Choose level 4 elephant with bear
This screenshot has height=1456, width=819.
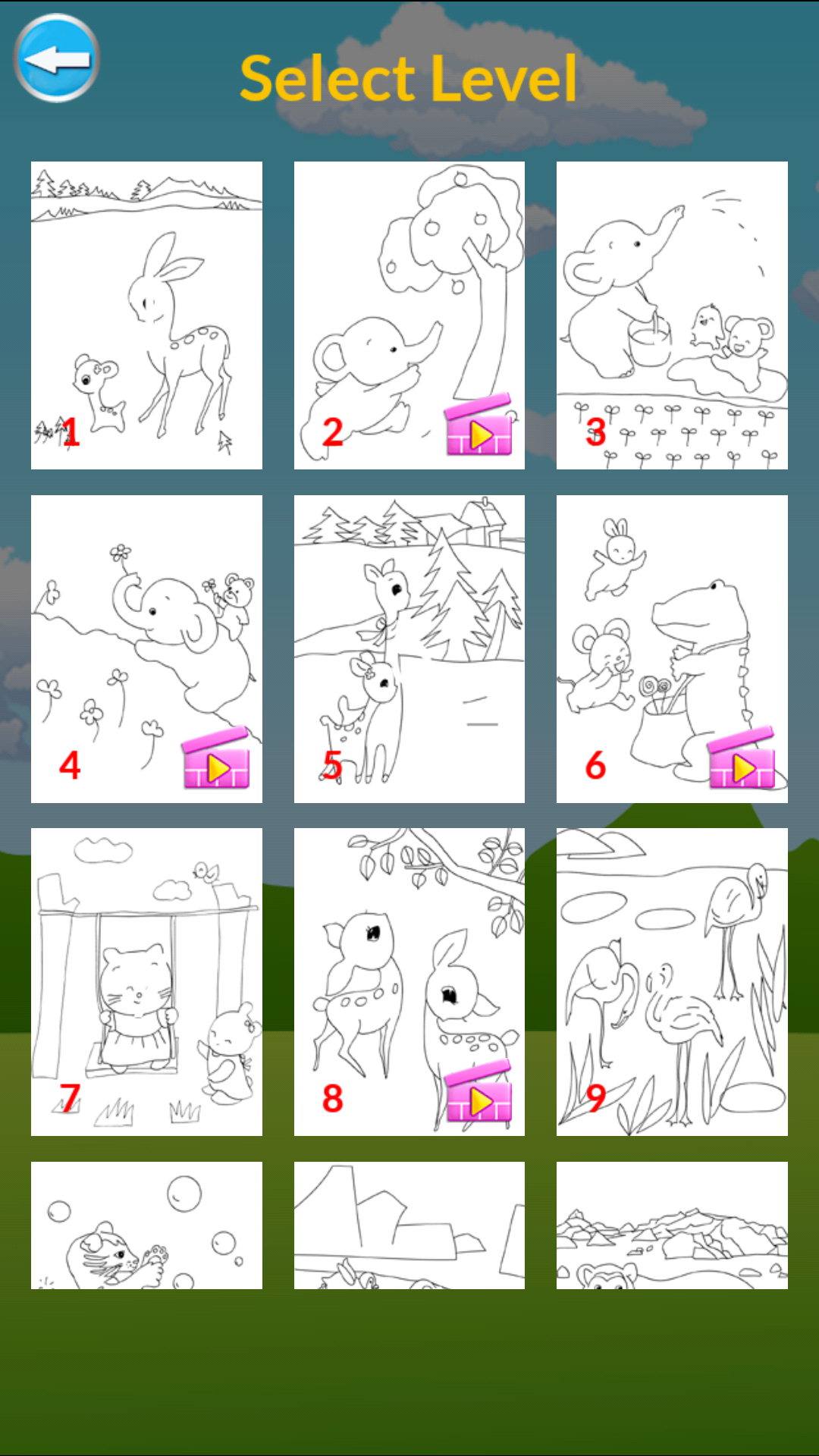pyautogui.click(x=146, y=648)
